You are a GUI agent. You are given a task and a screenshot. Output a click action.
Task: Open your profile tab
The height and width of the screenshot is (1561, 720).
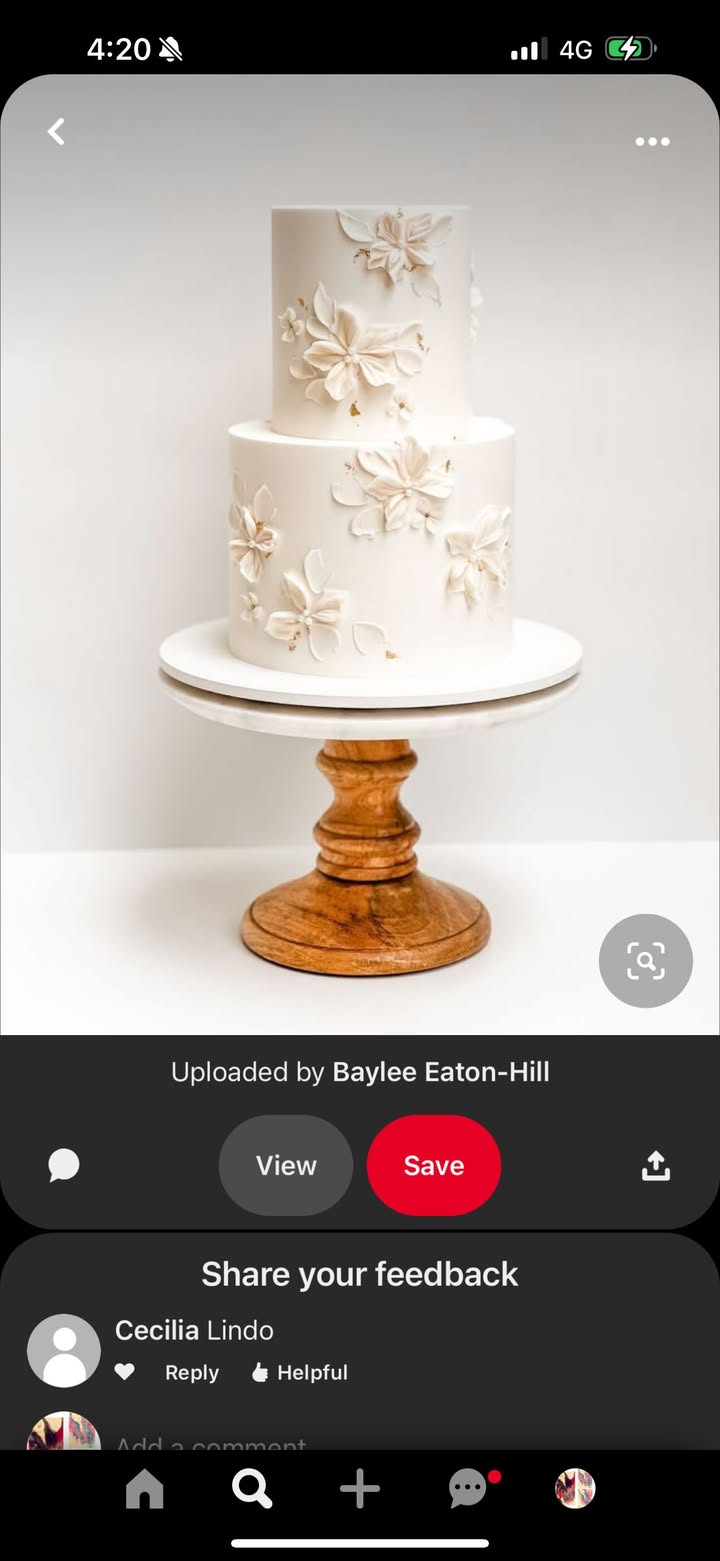point(575,1489)
